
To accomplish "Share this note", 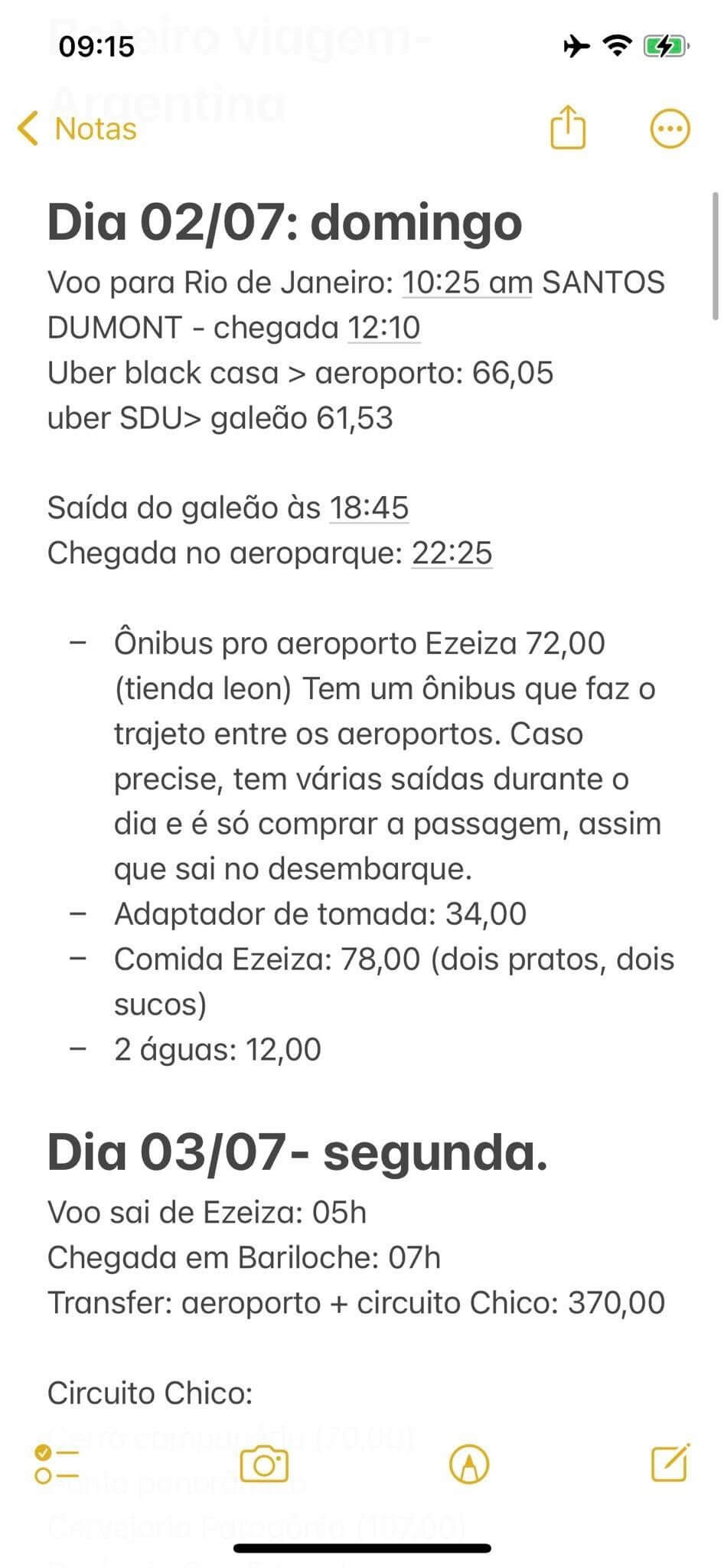I will pos(568,126).
